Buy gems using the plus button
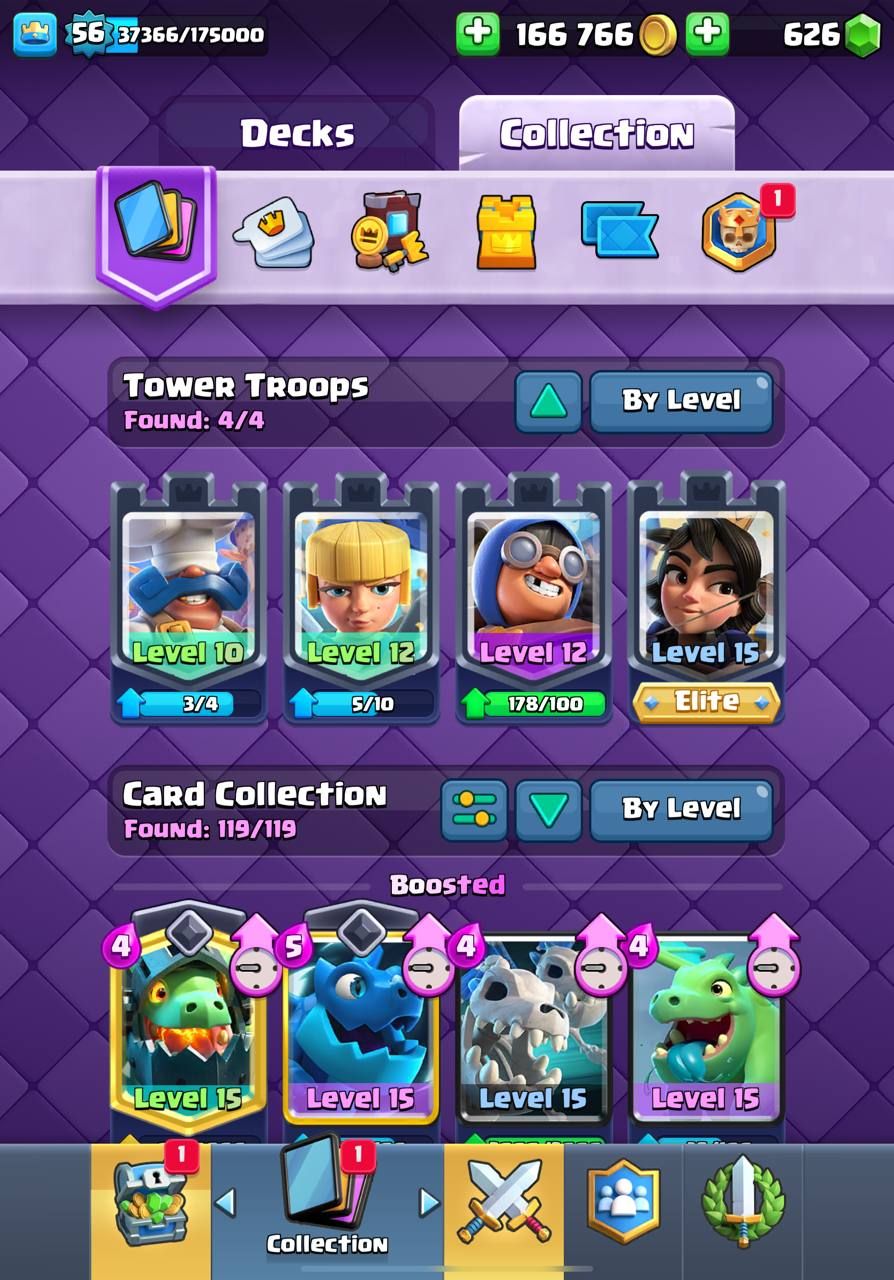Screen dimensions: 894x1280 (708, 34)
